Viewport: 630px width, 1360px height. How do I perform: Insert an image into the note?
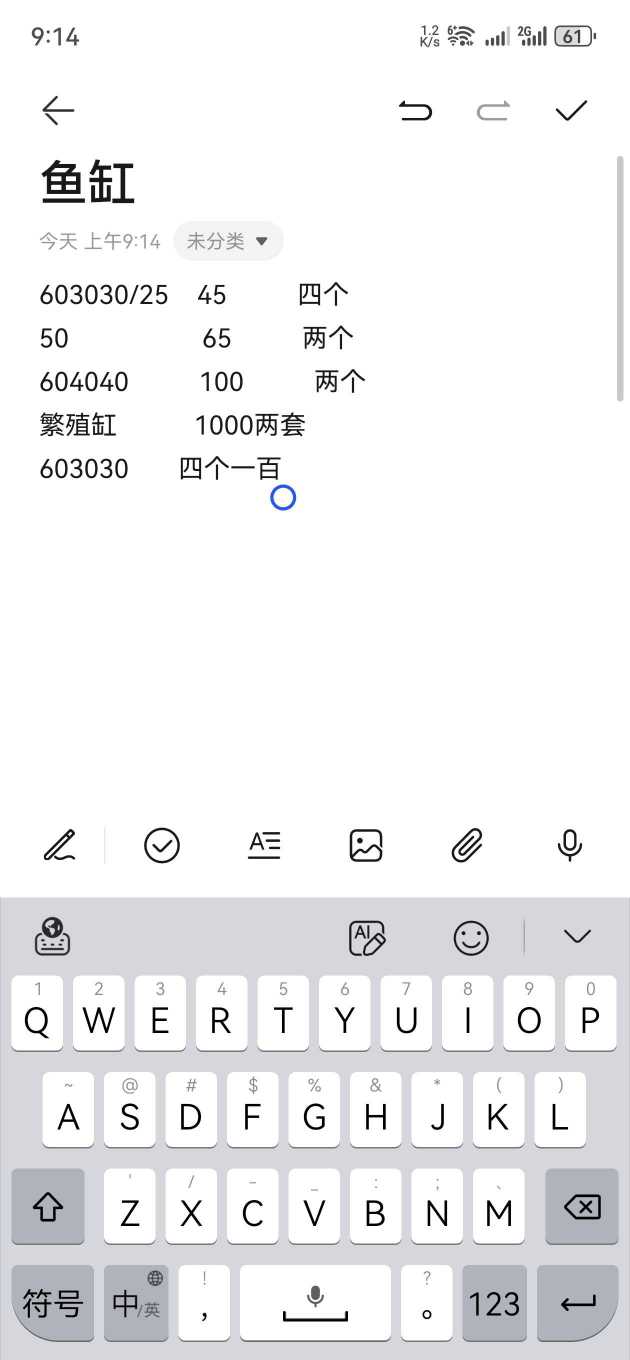click(366, 846)
